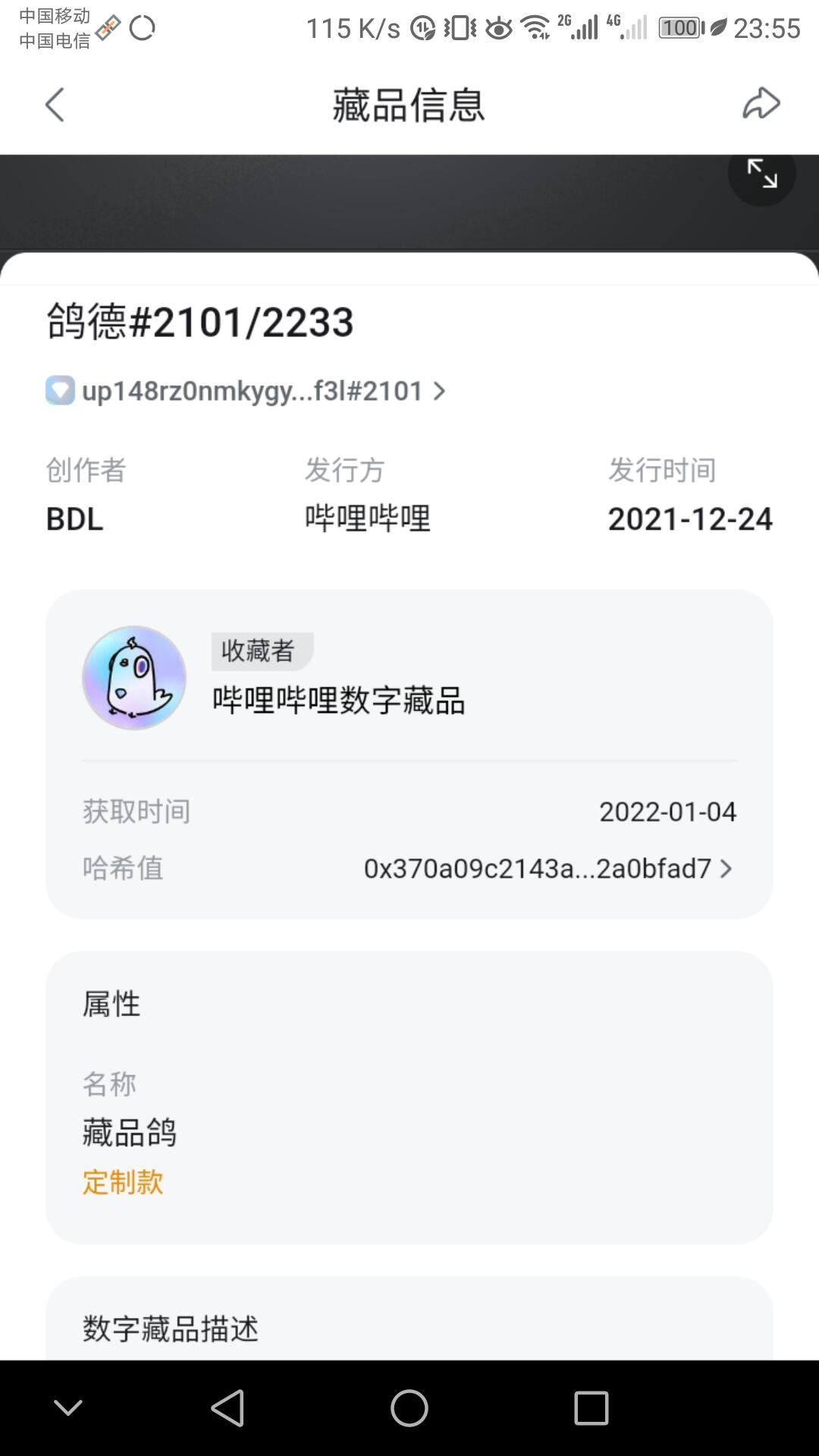
Task: Go back using the top-left arrow
Action: click(55, 105)
